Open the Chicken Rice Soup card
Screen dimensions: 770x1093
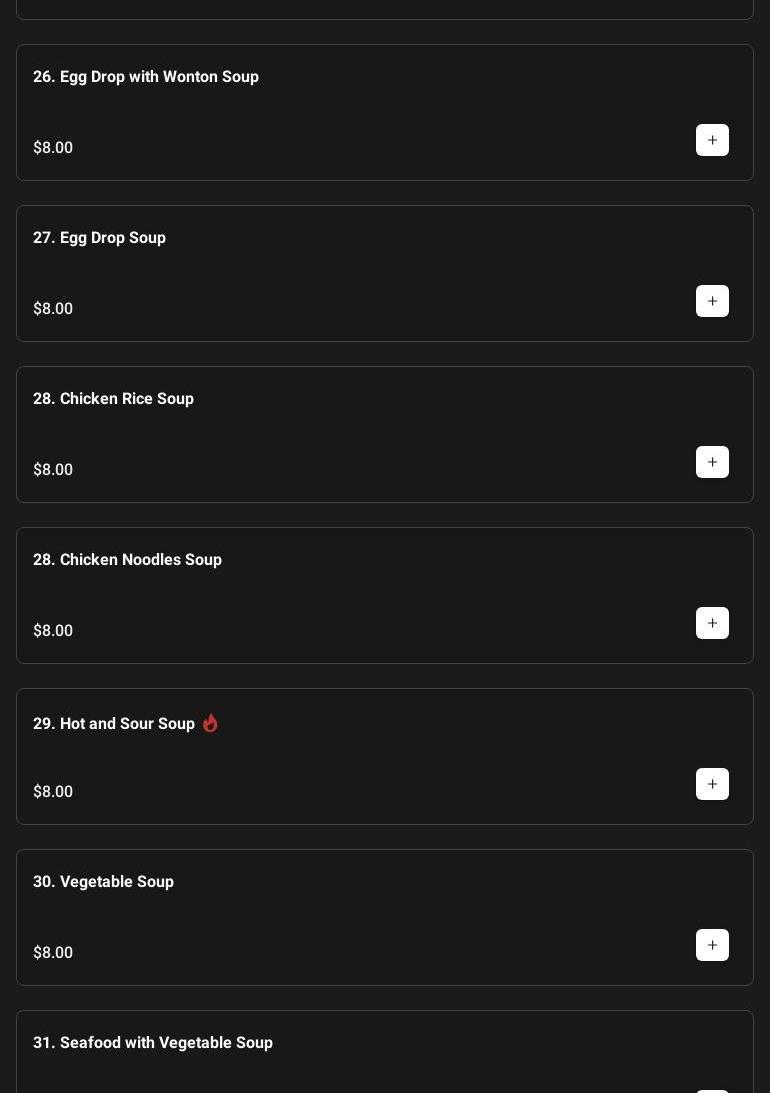[113, 399]
